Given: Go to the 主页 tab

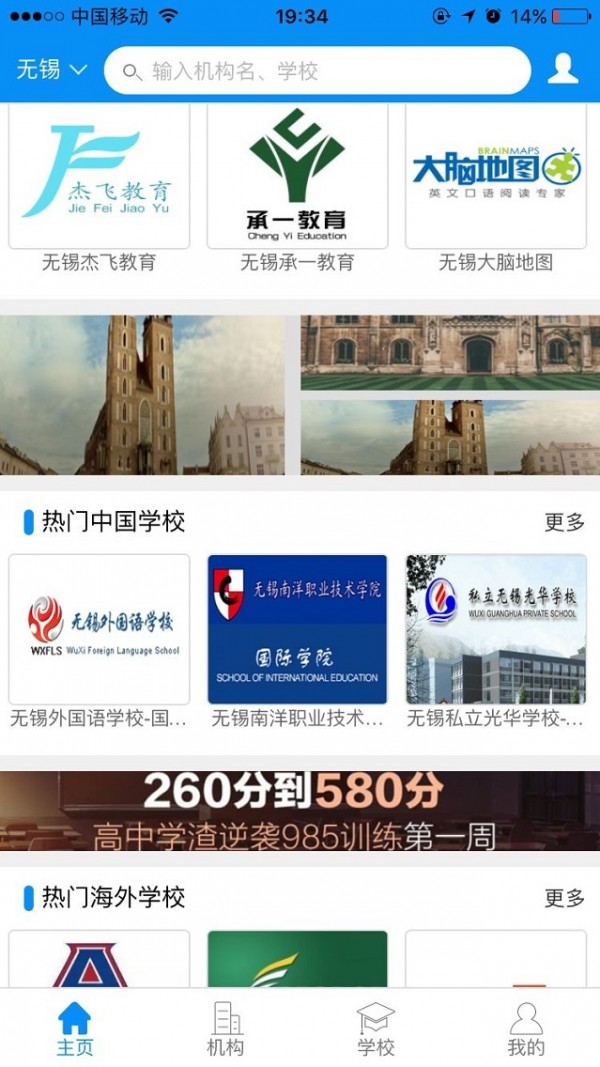Looking at the screenshot, I should point(75,1029).
